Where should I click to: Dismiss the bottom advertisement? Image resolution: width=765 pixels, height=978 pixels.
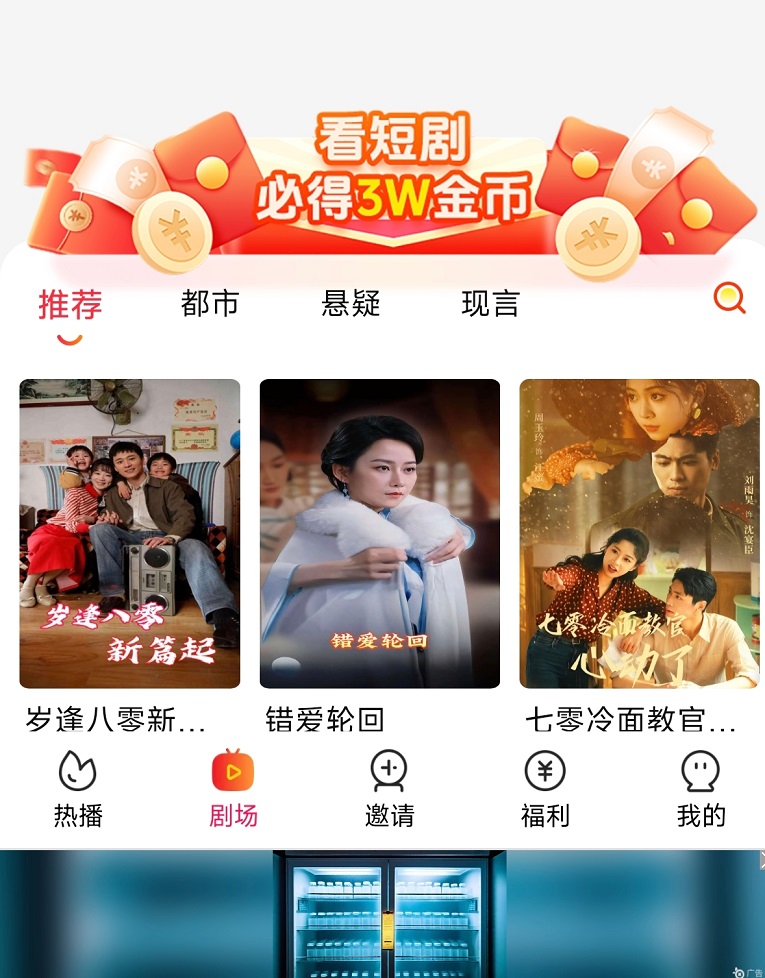point(761,860)
